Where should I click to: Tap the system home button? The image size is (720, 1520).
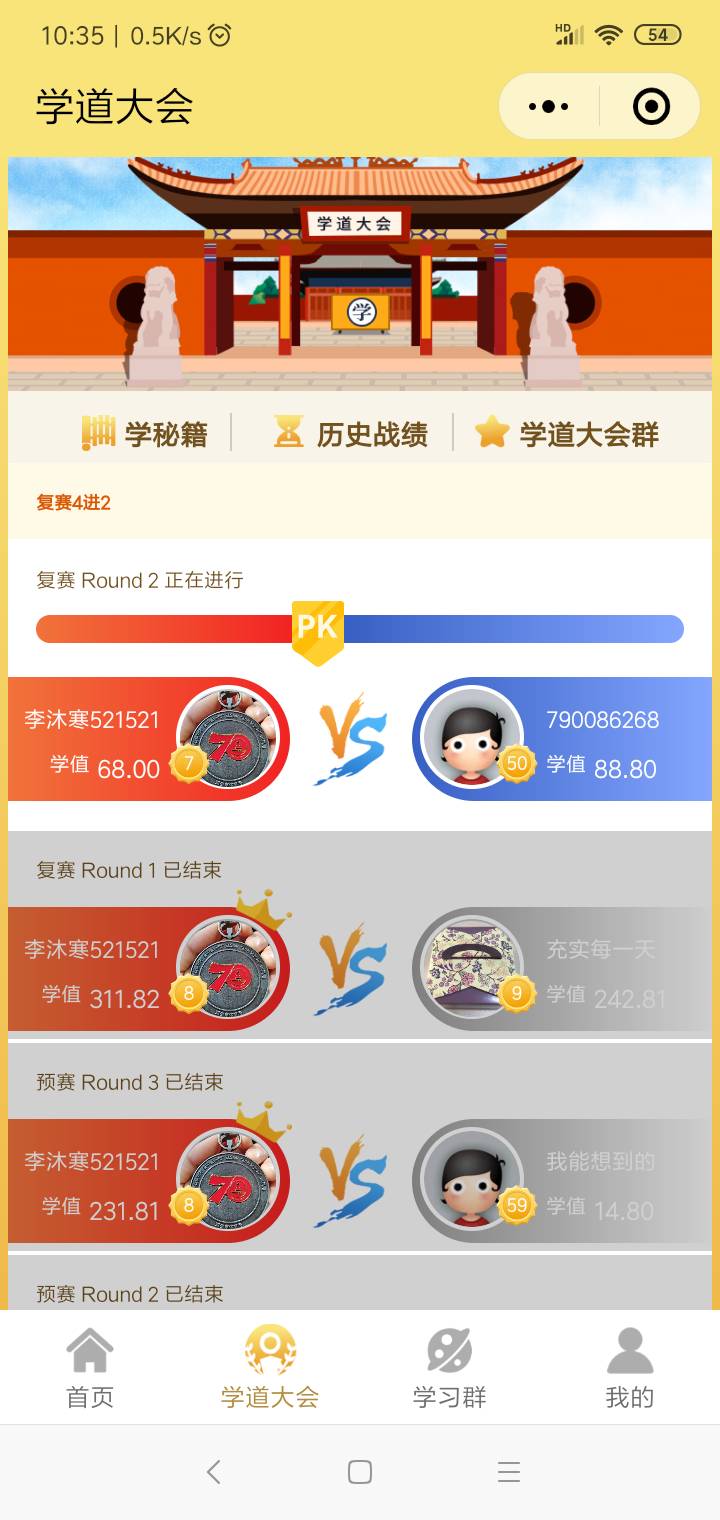coord(360,1472)
